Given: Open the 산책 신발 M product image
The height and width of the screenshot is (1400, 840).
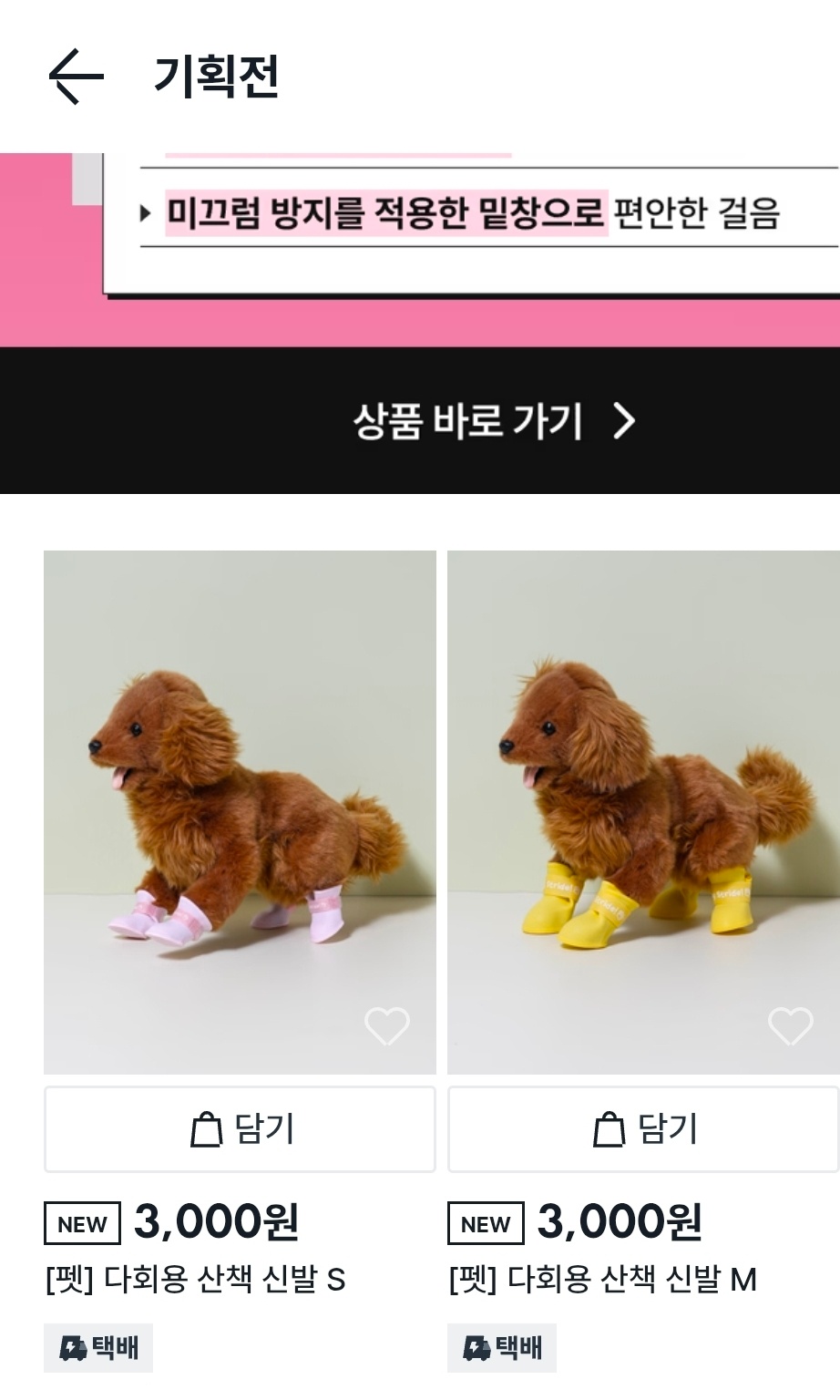Looking at the screenshot, I should point(642,802).
